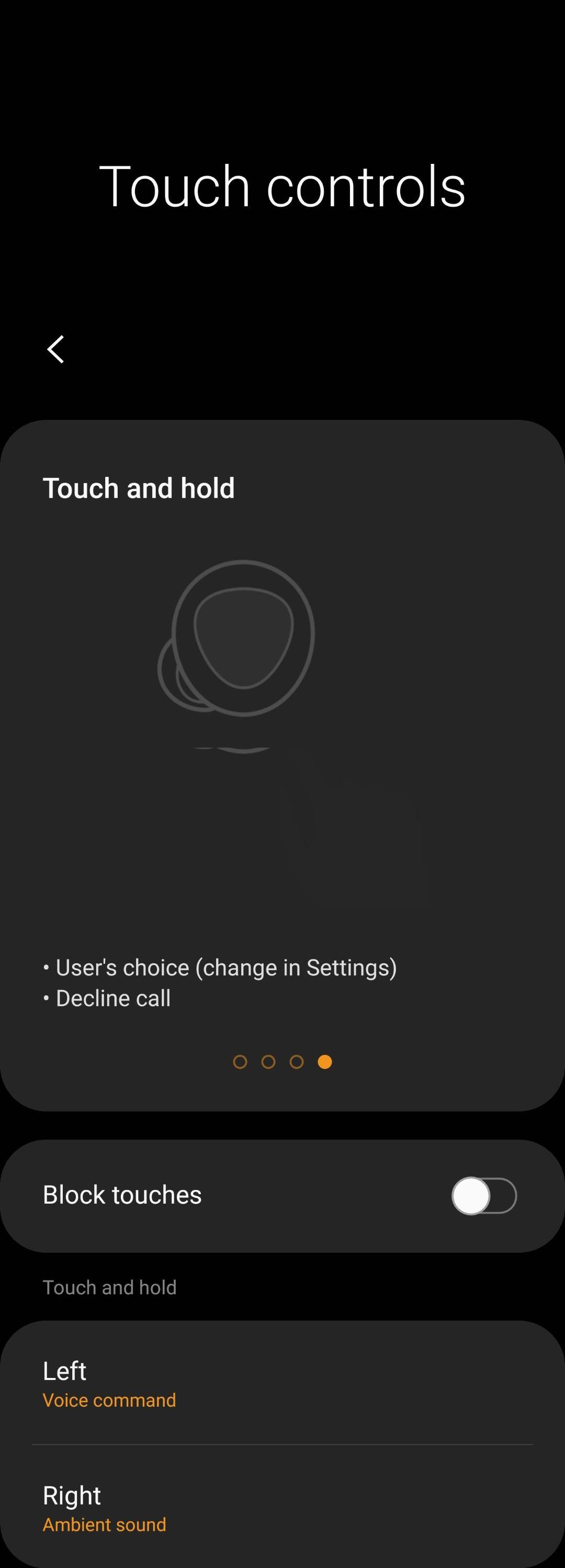This screenshot has width=565, height=1568.
Task: Open Right touch and hold setting
Action: coord(282,1508)
